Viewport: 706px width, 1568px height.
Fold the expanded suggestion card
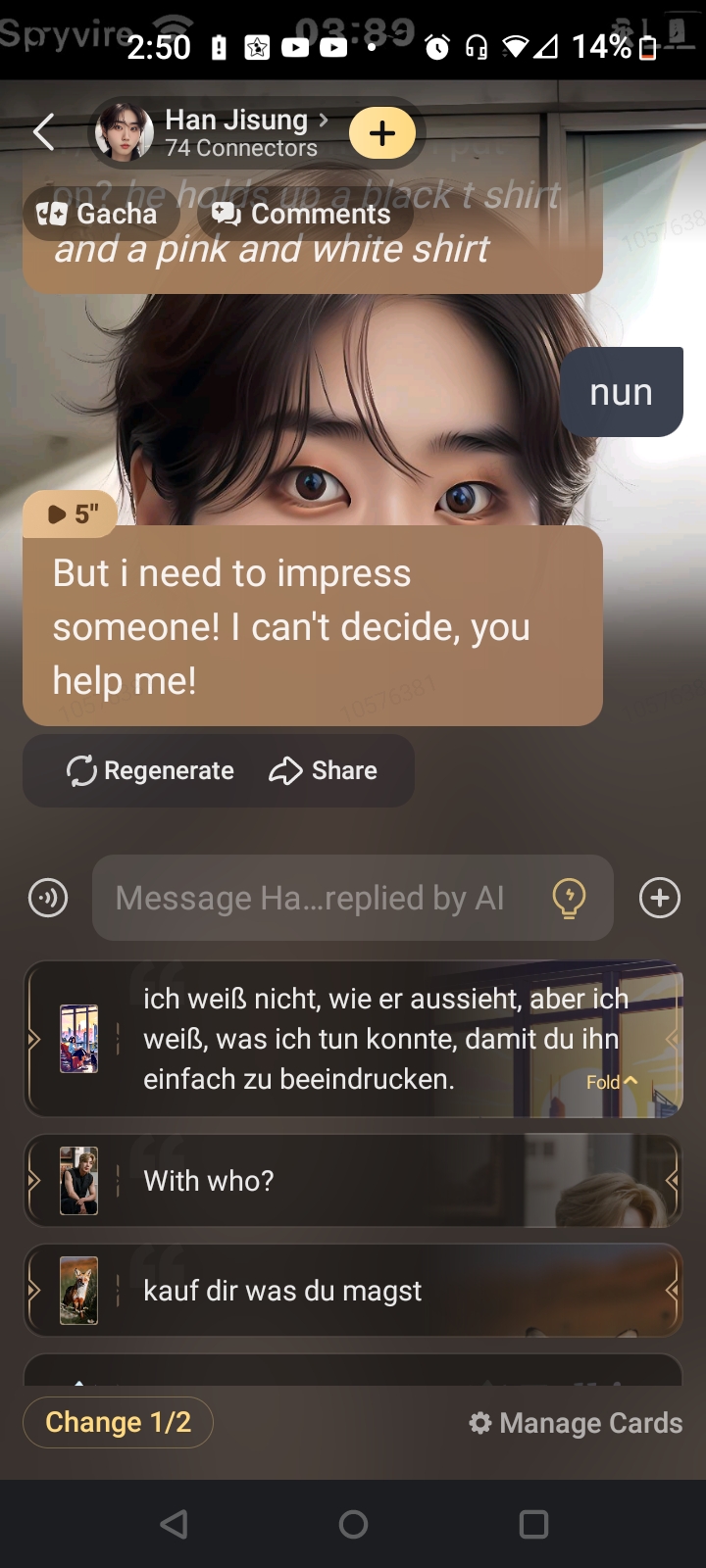click(612, 1082)
